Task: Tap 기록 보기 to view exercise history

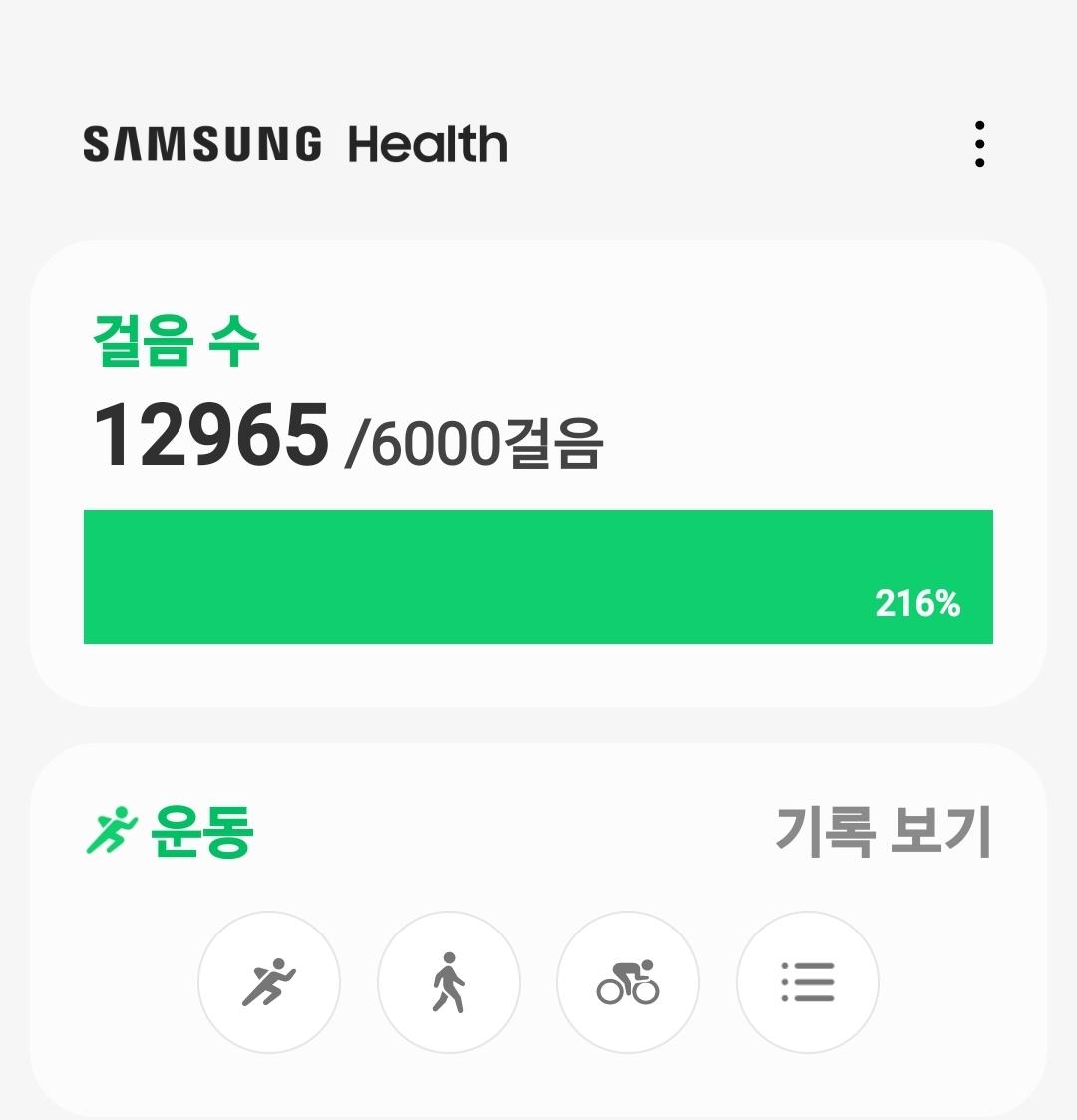Action: point(883,832)
